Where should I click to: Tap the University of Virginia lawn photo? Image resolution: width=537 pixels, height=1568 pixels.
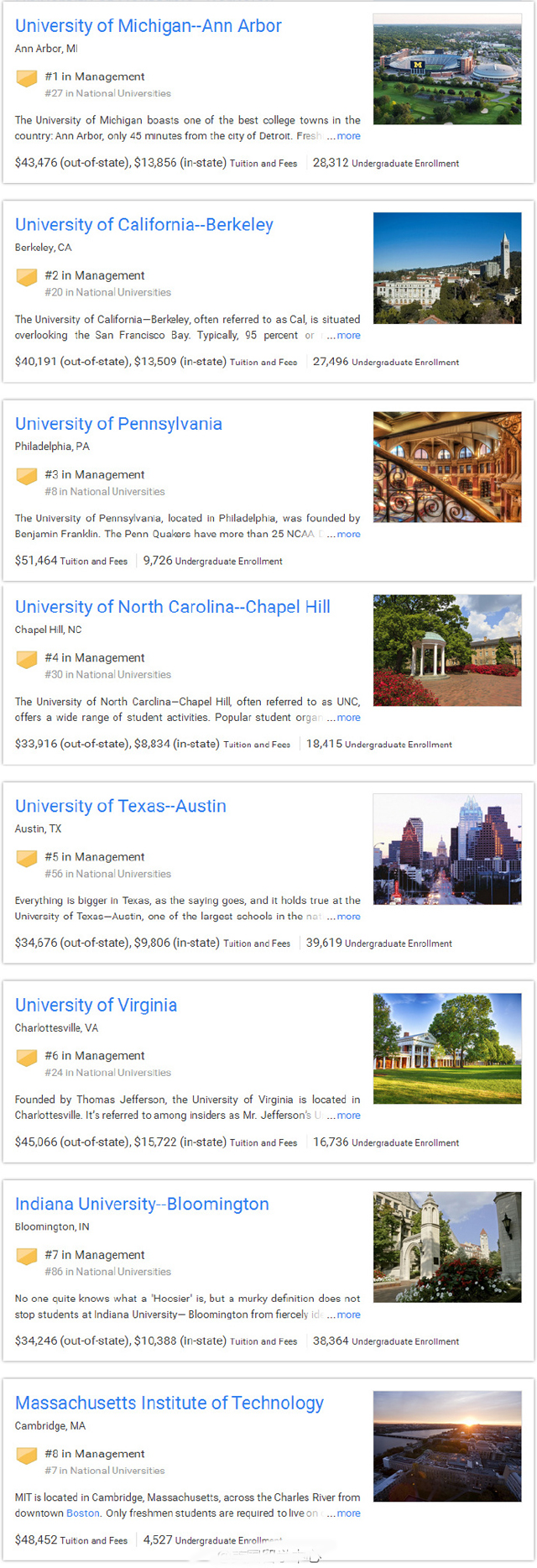click(x=446, y=1048)
